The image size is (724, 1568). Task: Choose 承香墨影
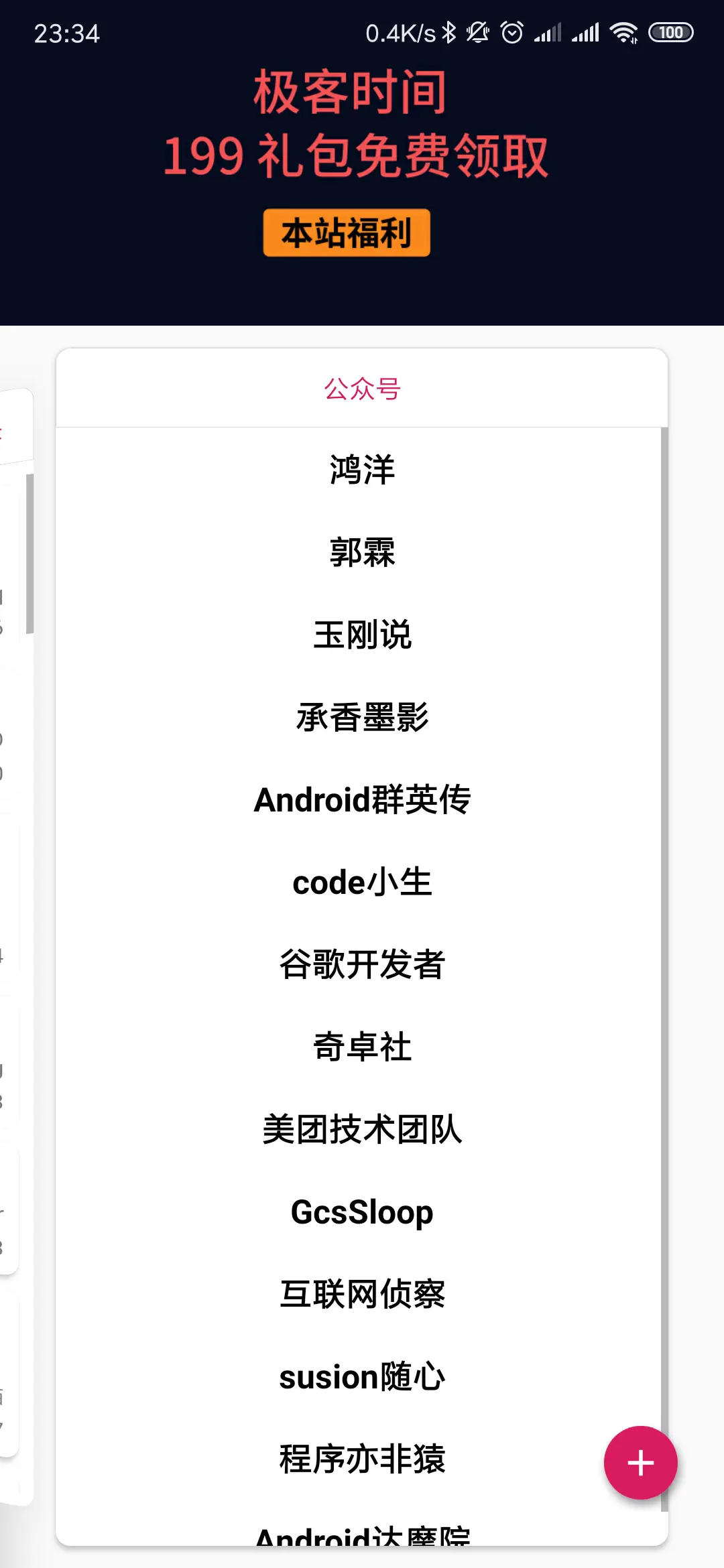tap(362, 717)
